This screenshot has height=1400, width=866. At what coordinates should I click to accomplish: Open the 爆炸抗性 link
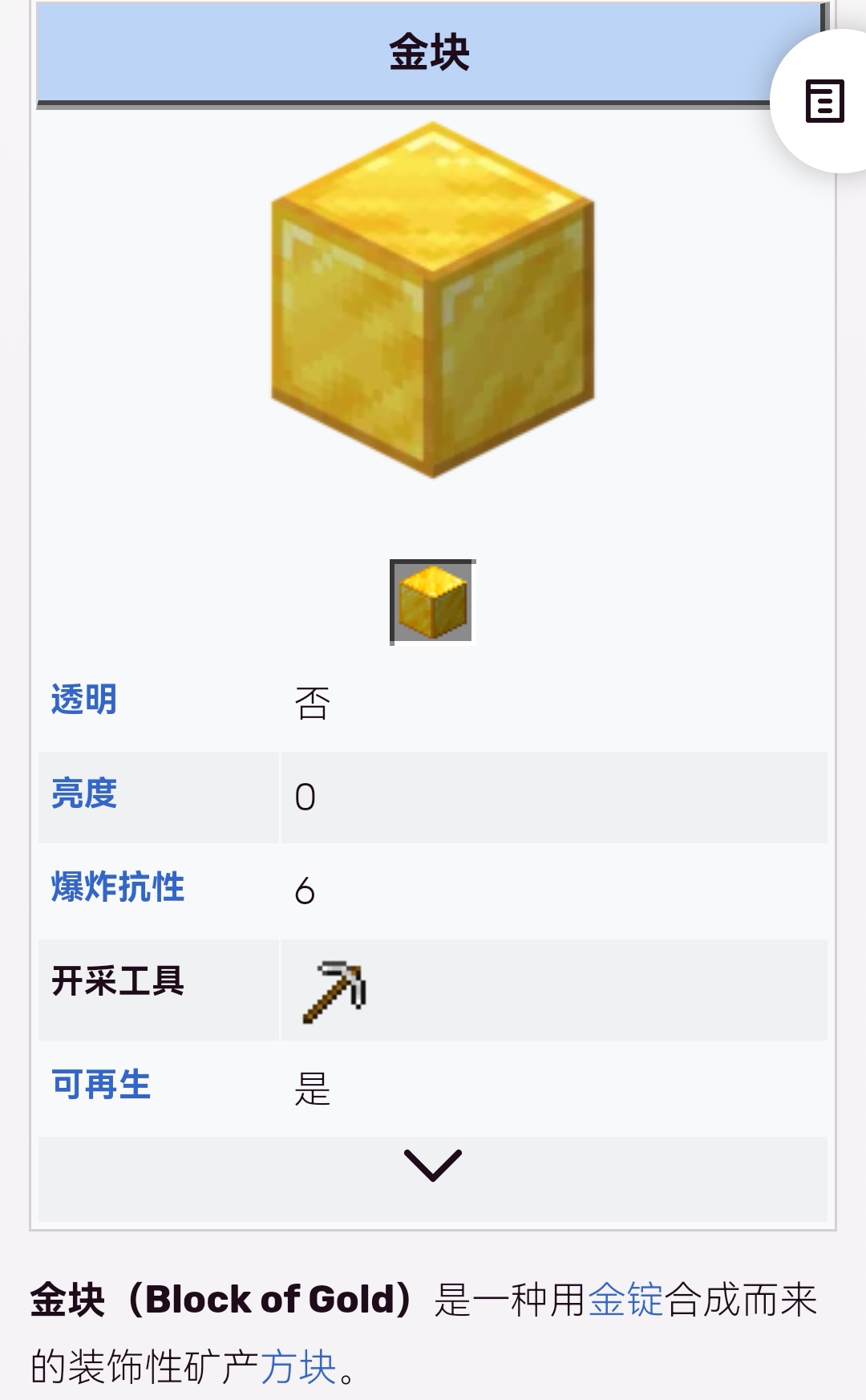pos(118,888)
